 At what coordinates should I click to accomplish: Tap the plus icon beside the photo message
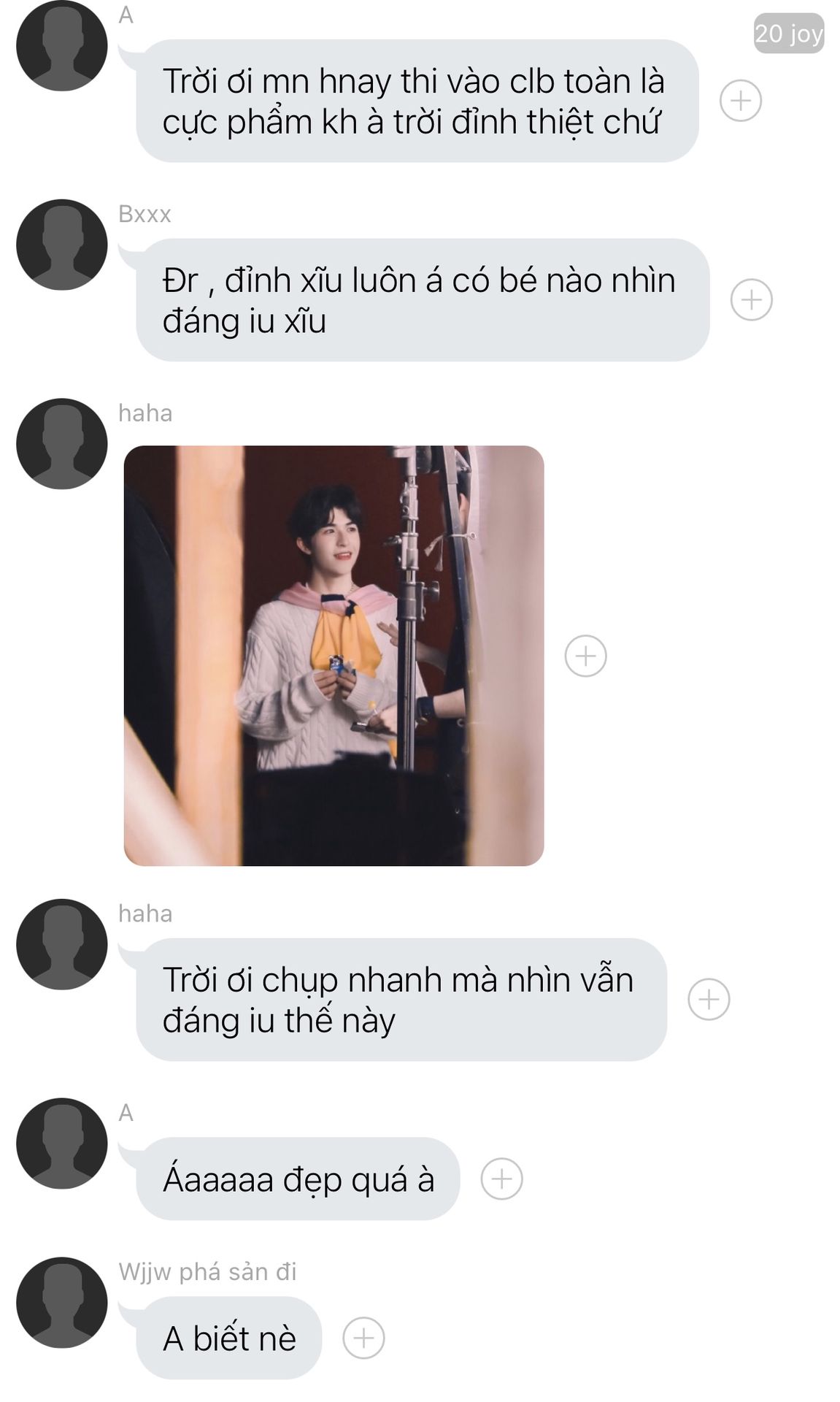[585, 656]
